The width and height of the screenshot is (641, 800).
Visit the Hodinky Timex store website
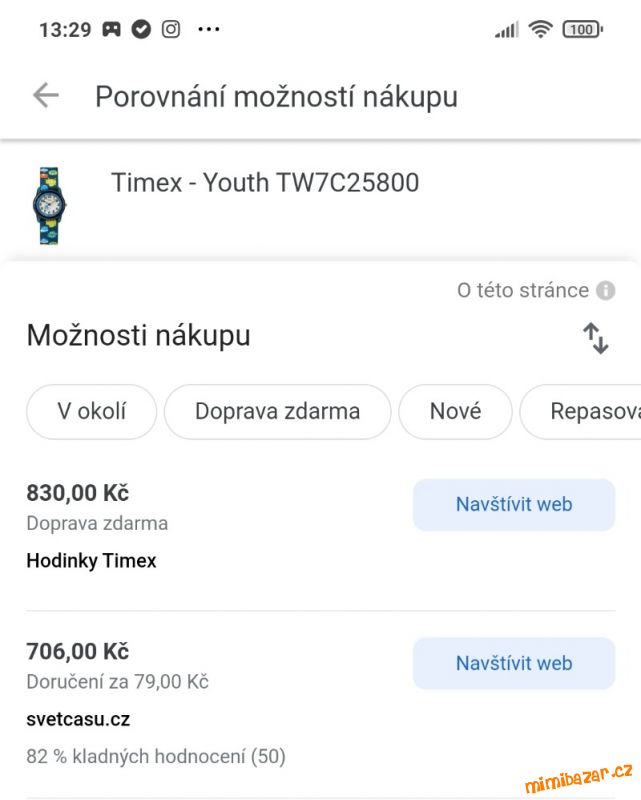(513, 505)
